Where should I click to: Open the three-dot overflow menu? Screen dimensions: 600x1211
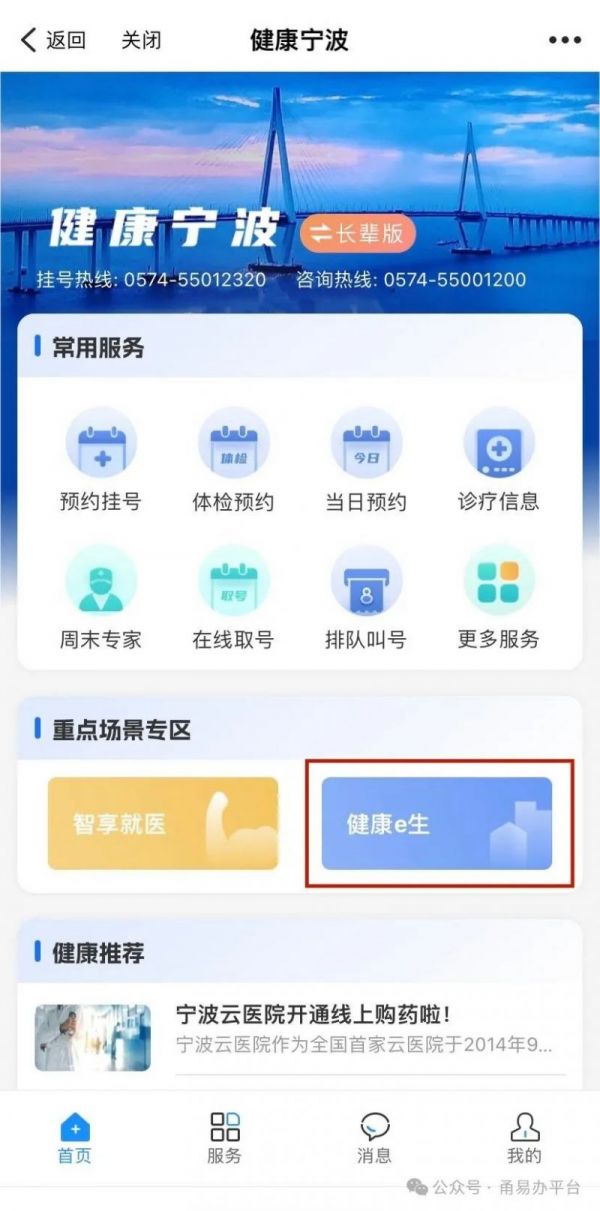[x=564, y=40]
